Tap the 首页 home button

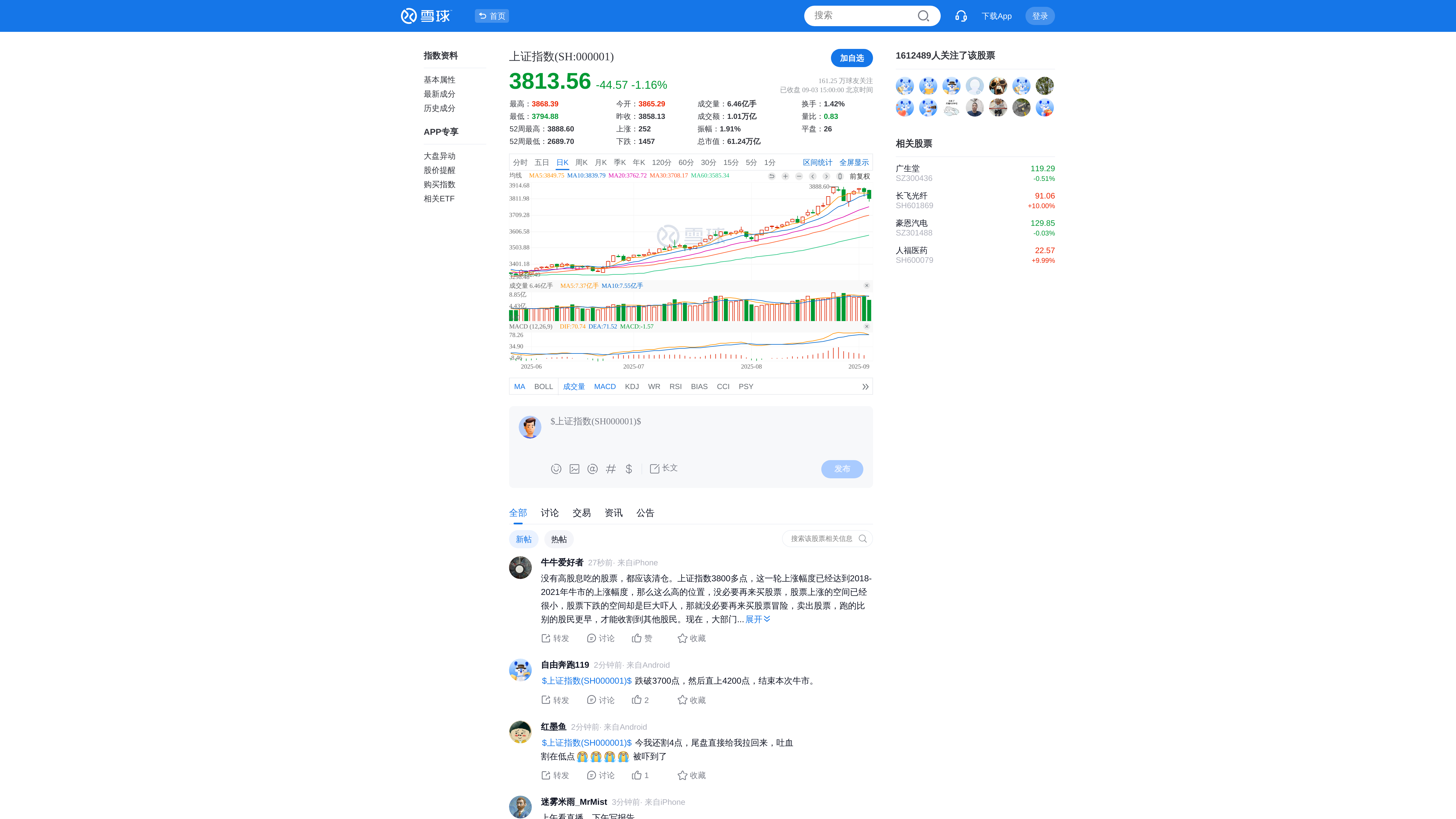[492, 16]
